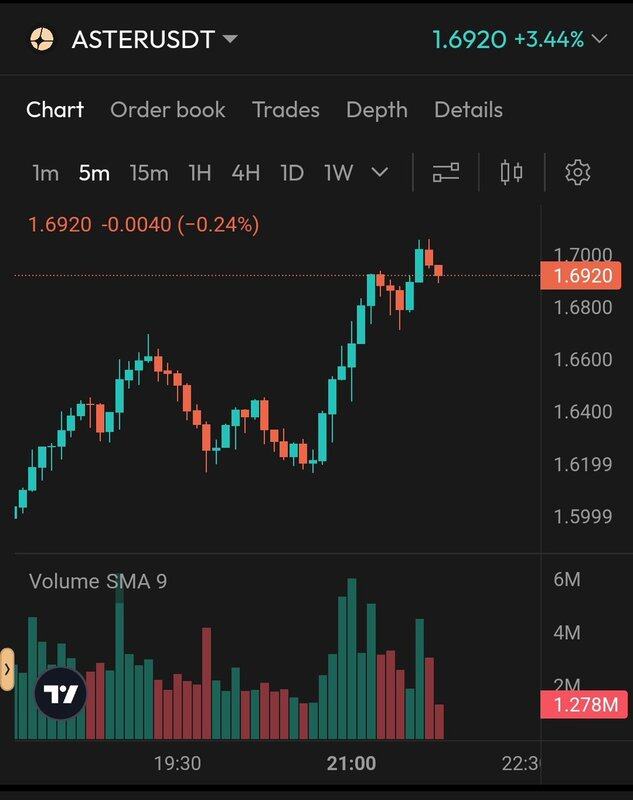633x800 pixels.
Task: Switch the chart to 1W
Action: tap(338, 173)
